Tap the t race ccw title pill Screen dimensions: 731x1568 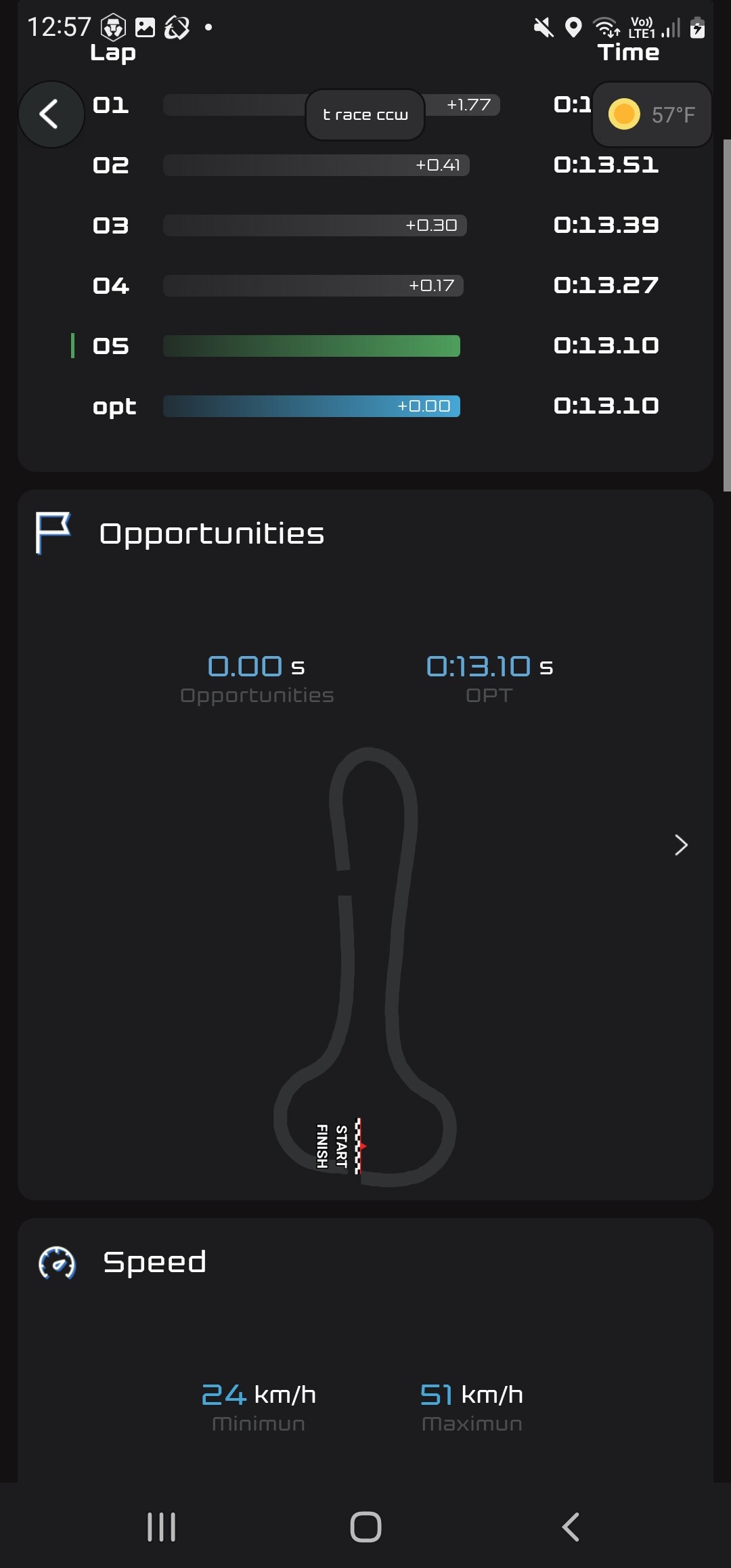point(365,115)
